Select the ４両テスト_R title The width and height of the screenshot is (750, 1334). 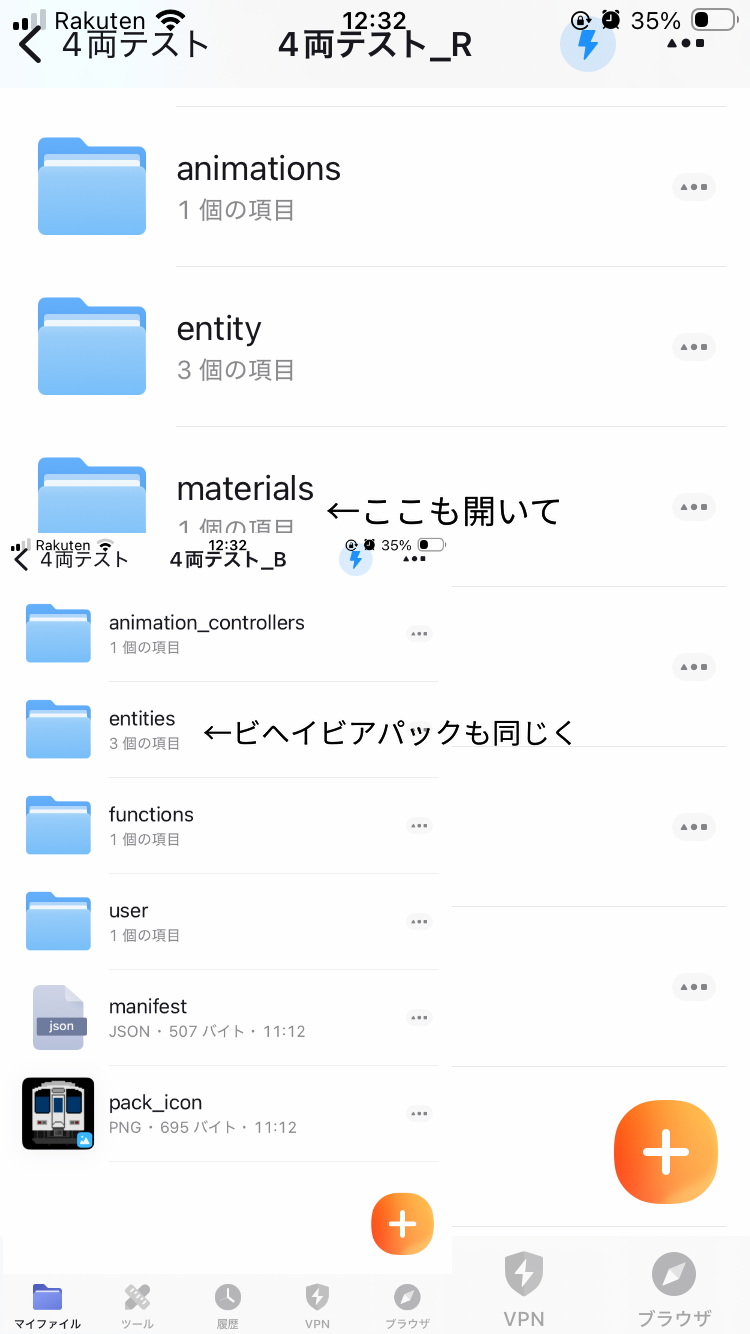373,44
